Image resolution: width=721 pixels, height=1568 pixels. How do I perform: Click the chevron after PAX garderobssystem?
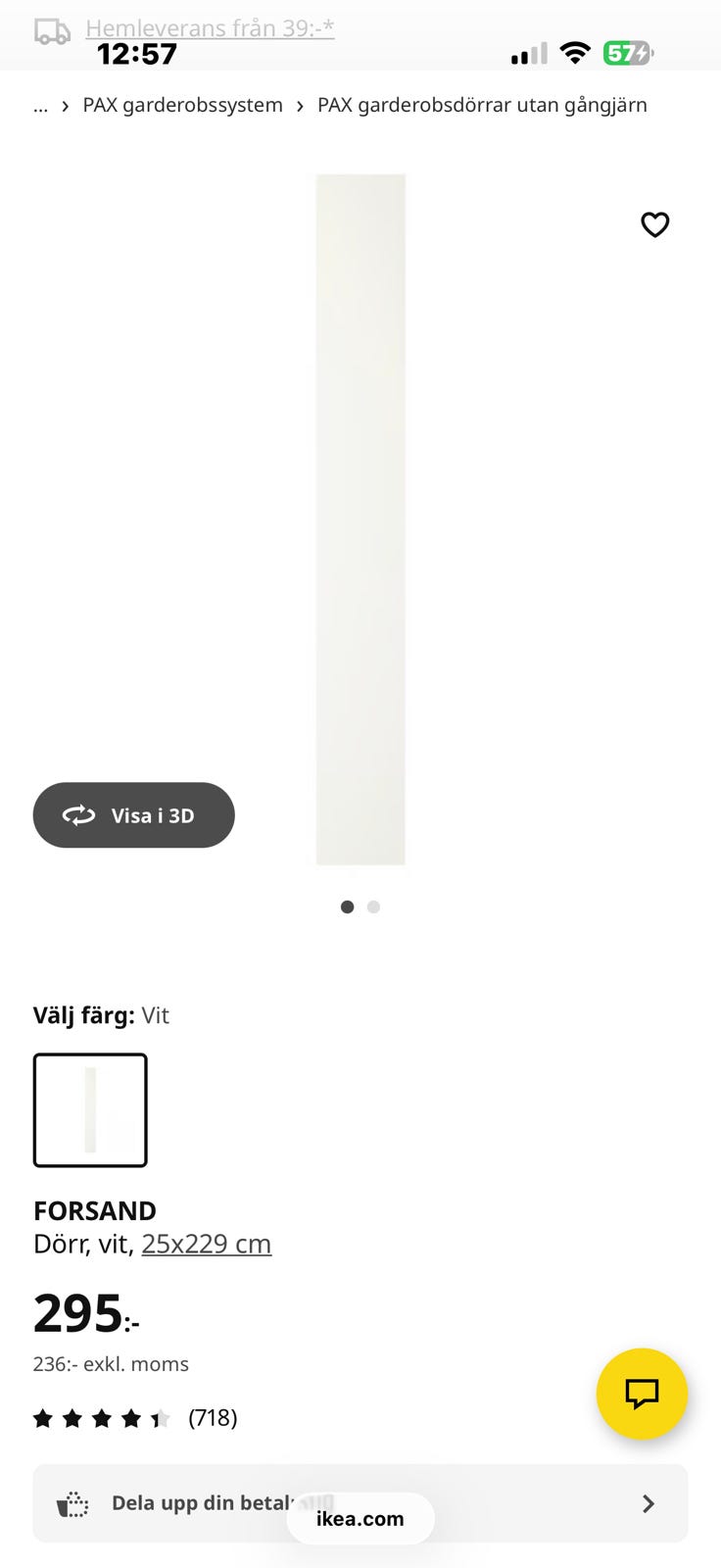click(x=298, y=105)
